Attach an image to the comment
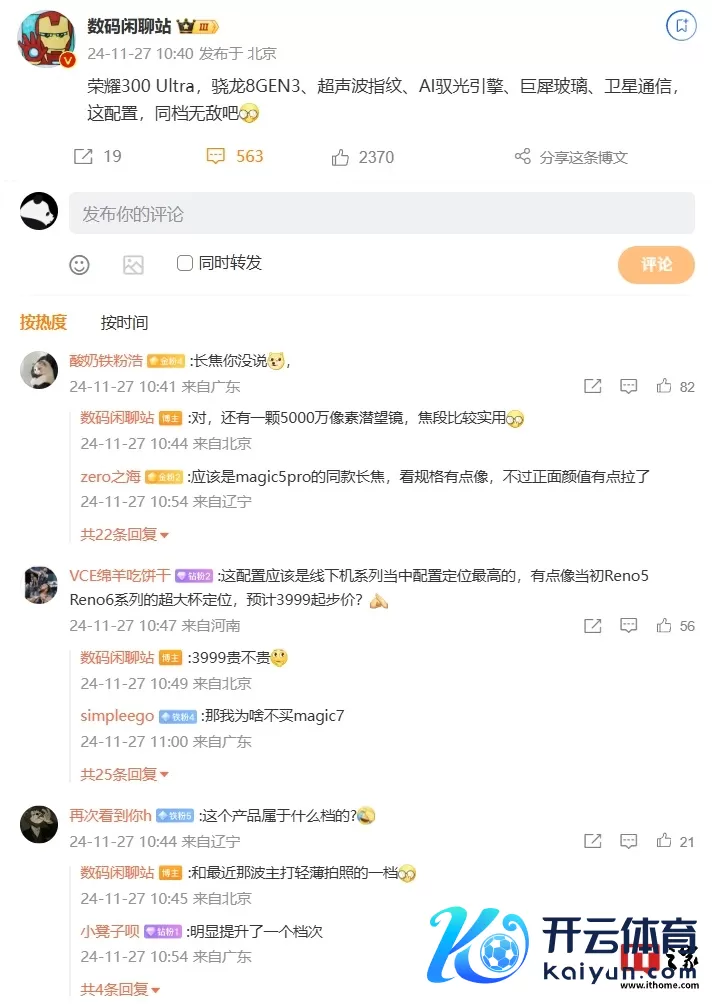 pyautogui.click(x=133, y=264)
